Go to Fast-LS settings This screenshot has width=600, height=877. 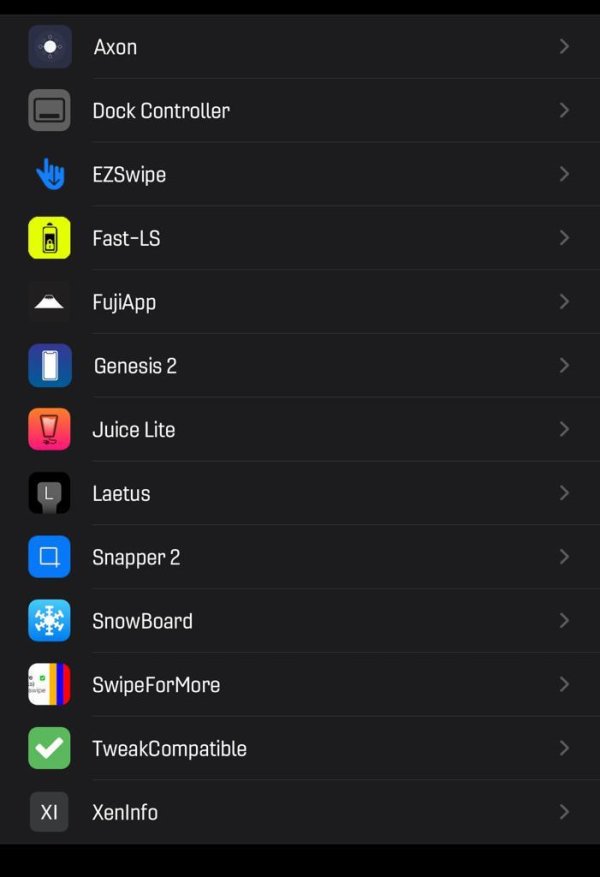(300, 238)
